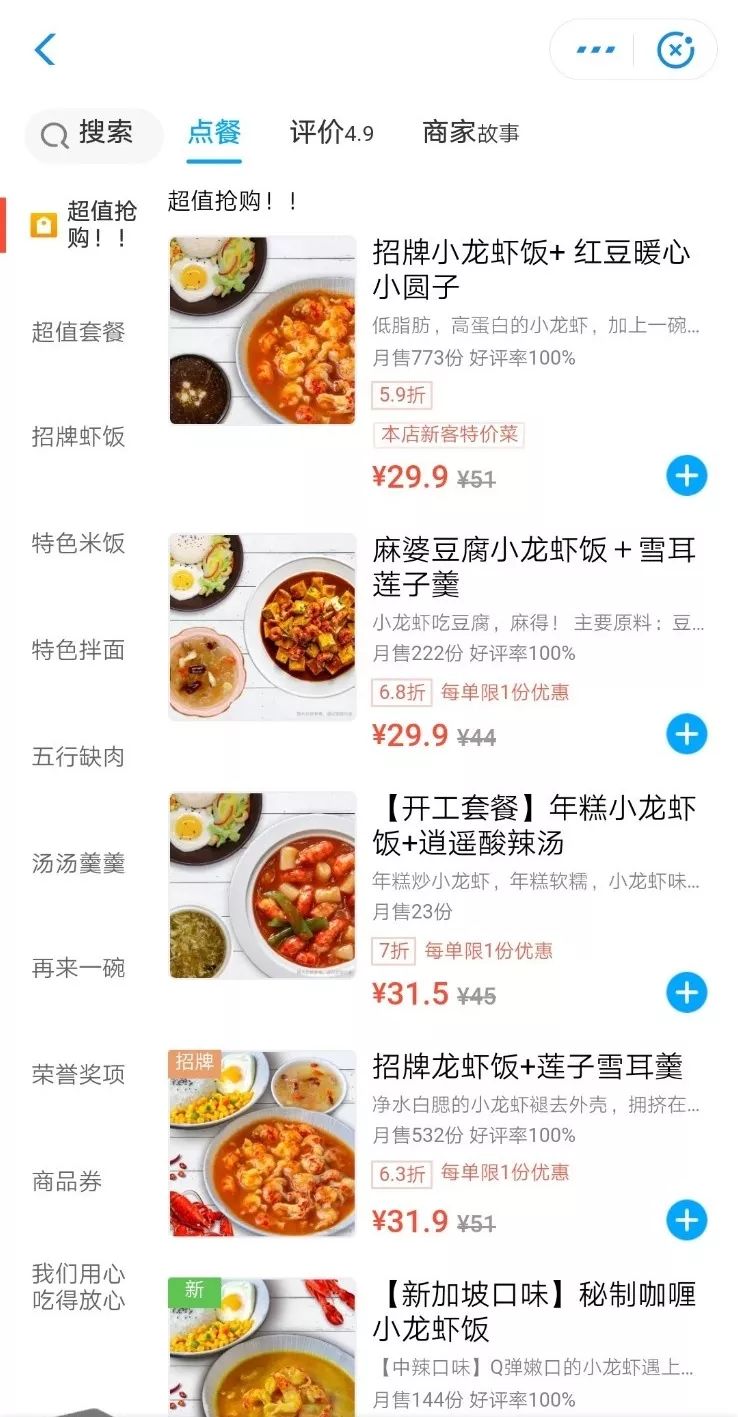View the 再来一碗 category
The height and width of the screenshot is (1417, 738).
(78, 968)
